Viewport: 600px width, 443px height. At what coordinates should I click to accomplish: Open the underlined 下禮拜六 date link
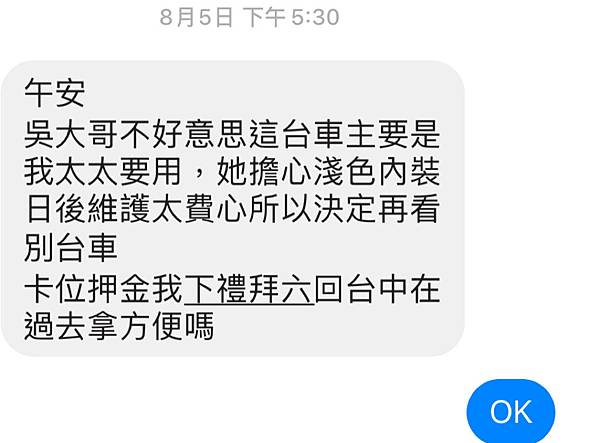[248, 291]
